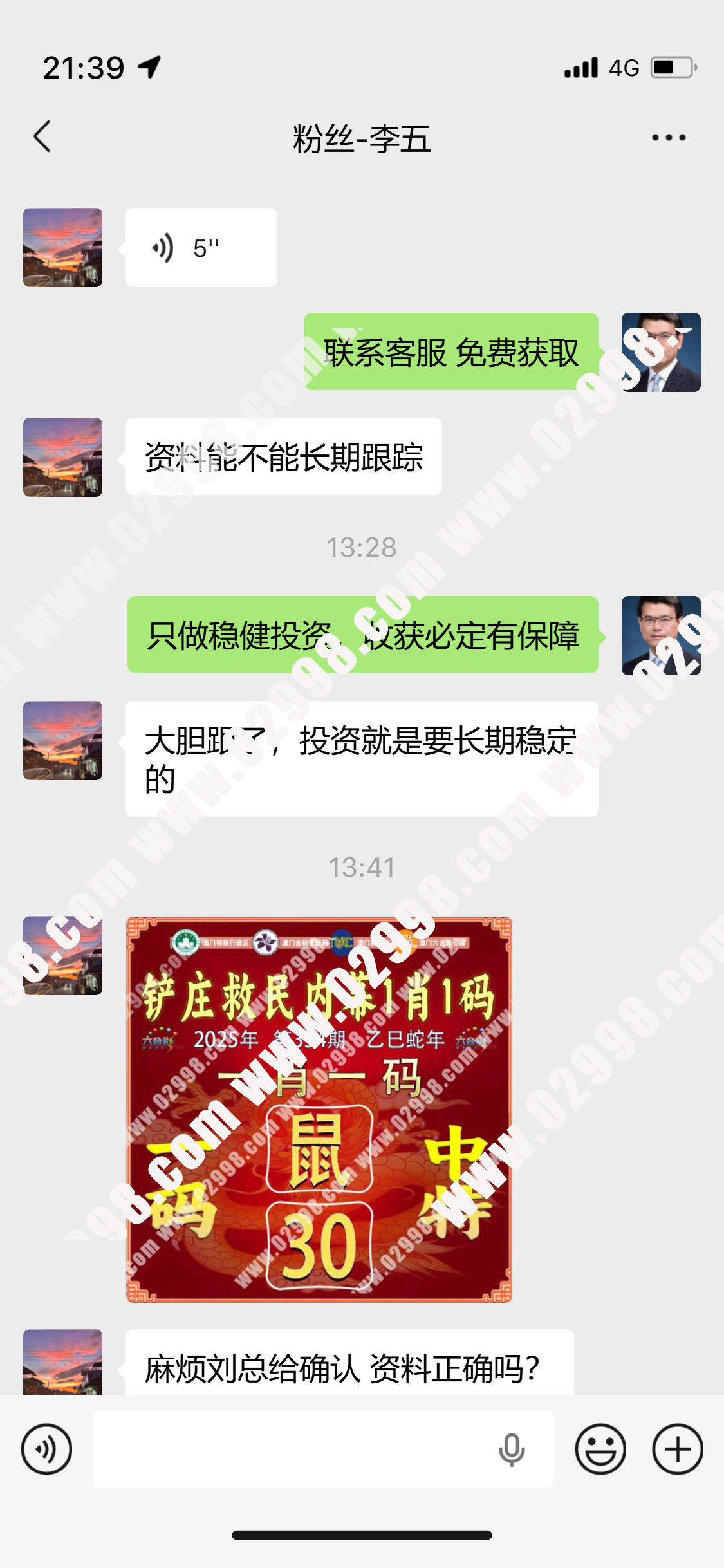The image size is (724, 1568).
Task: Open the red lottery image message
Action: (x=319, y=1110)
